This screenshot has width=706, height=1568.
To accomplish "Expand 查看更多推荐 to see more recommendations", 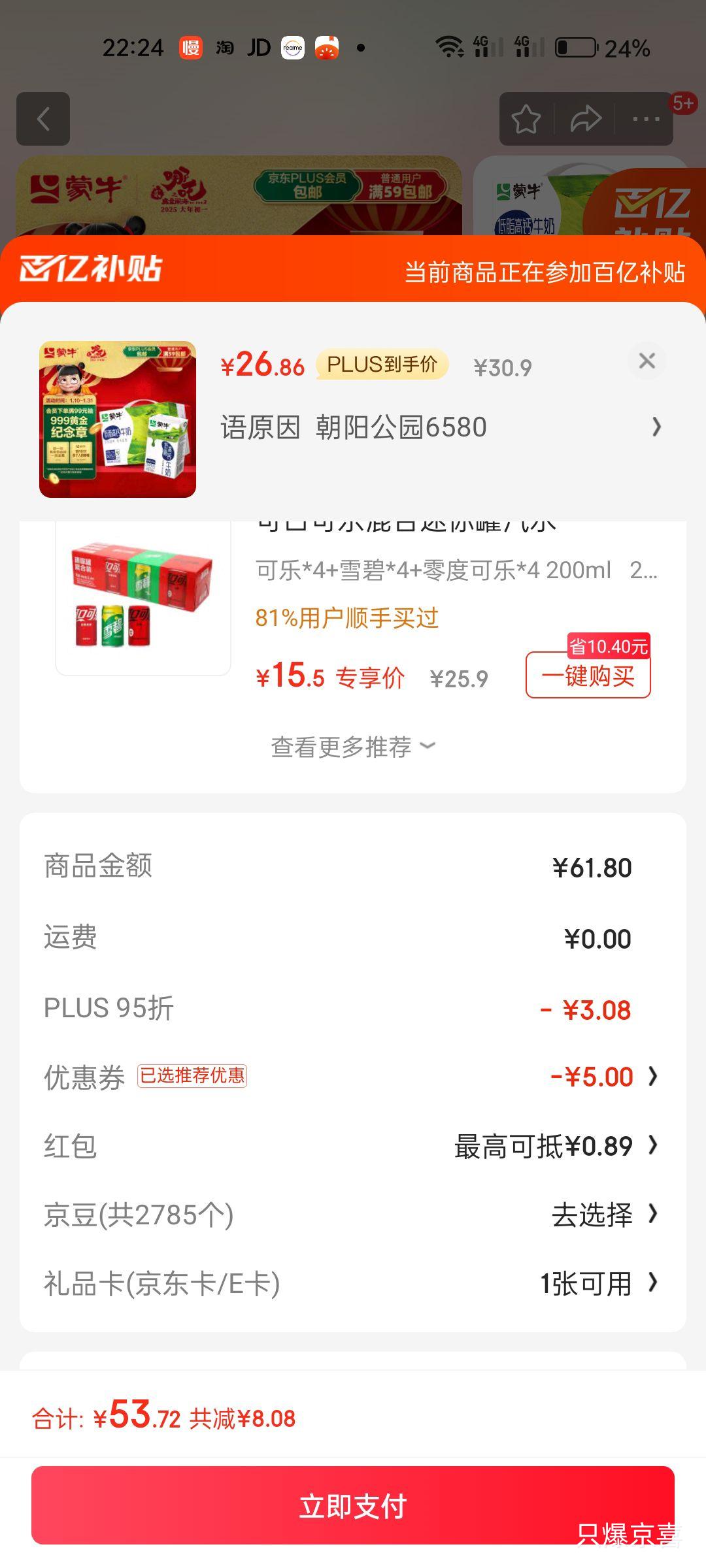I will [x=353, y=747].
